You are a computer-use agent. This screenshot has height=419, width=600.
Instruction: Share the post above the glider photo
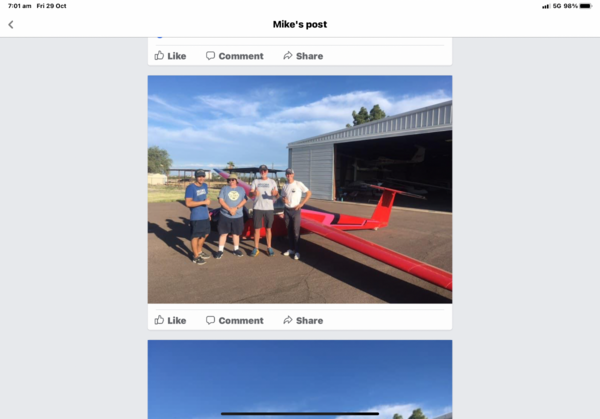pyautogui.click(x=302, y=56)
